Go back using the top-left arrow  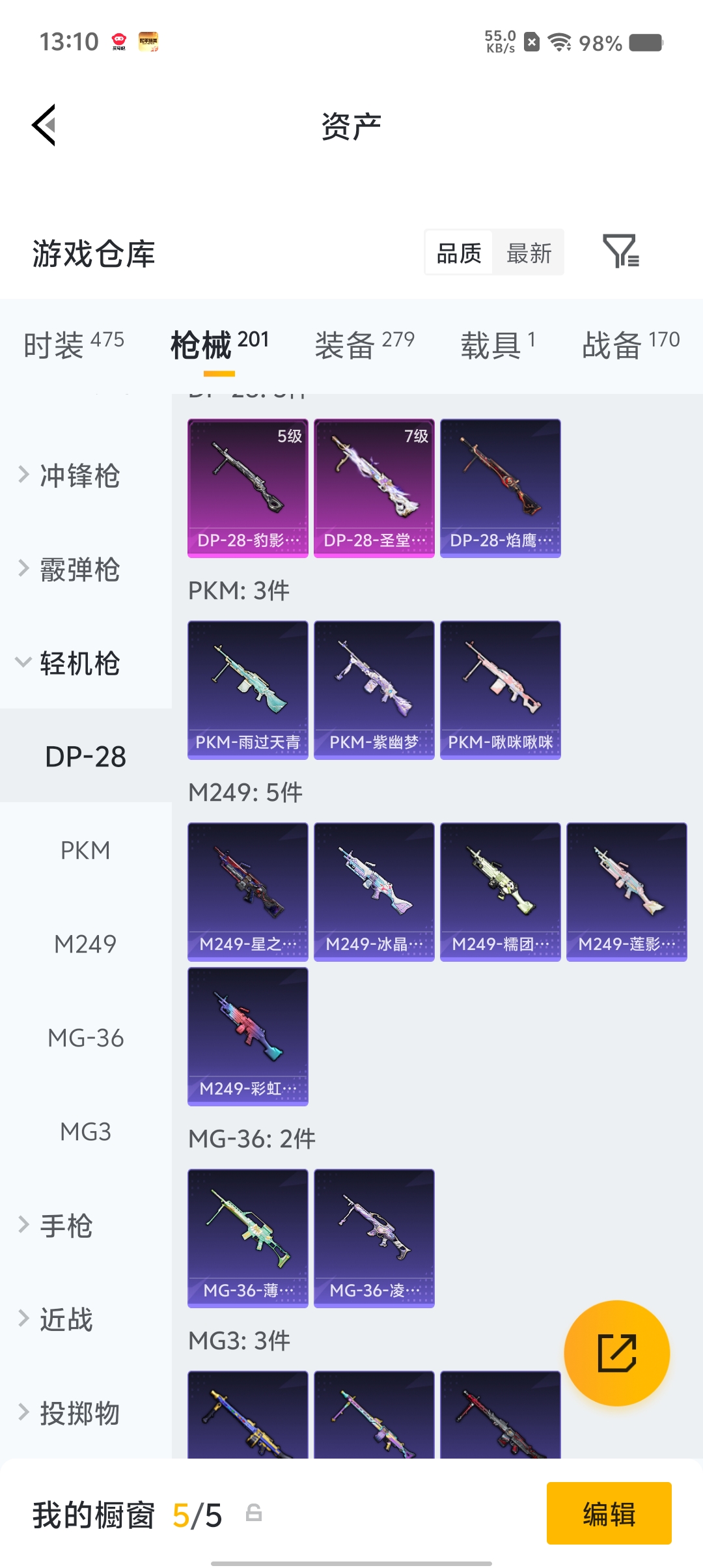pos(44,124)
